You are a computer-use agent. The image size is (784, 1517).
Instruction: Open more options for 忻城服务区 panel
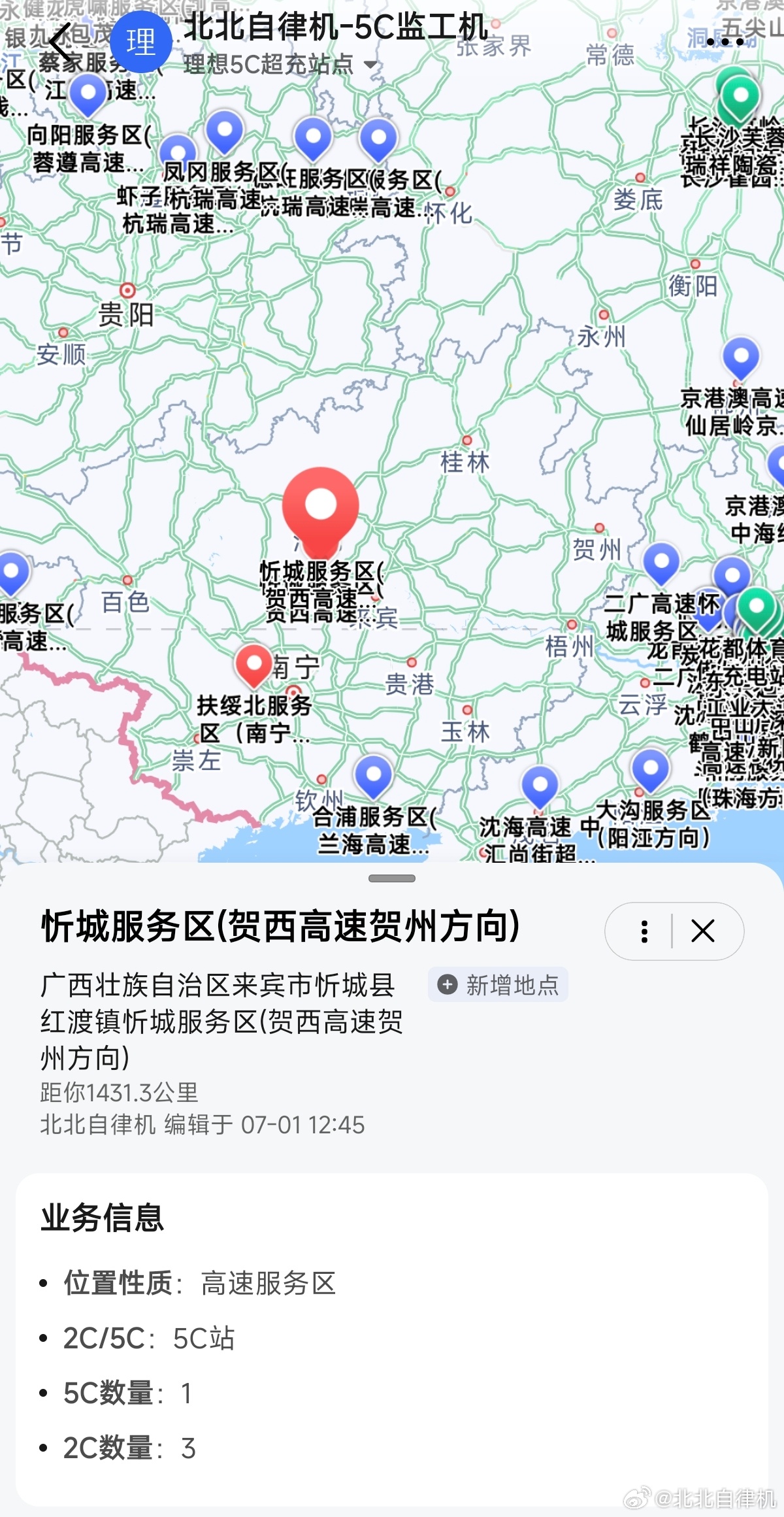(x=644, y=931)
